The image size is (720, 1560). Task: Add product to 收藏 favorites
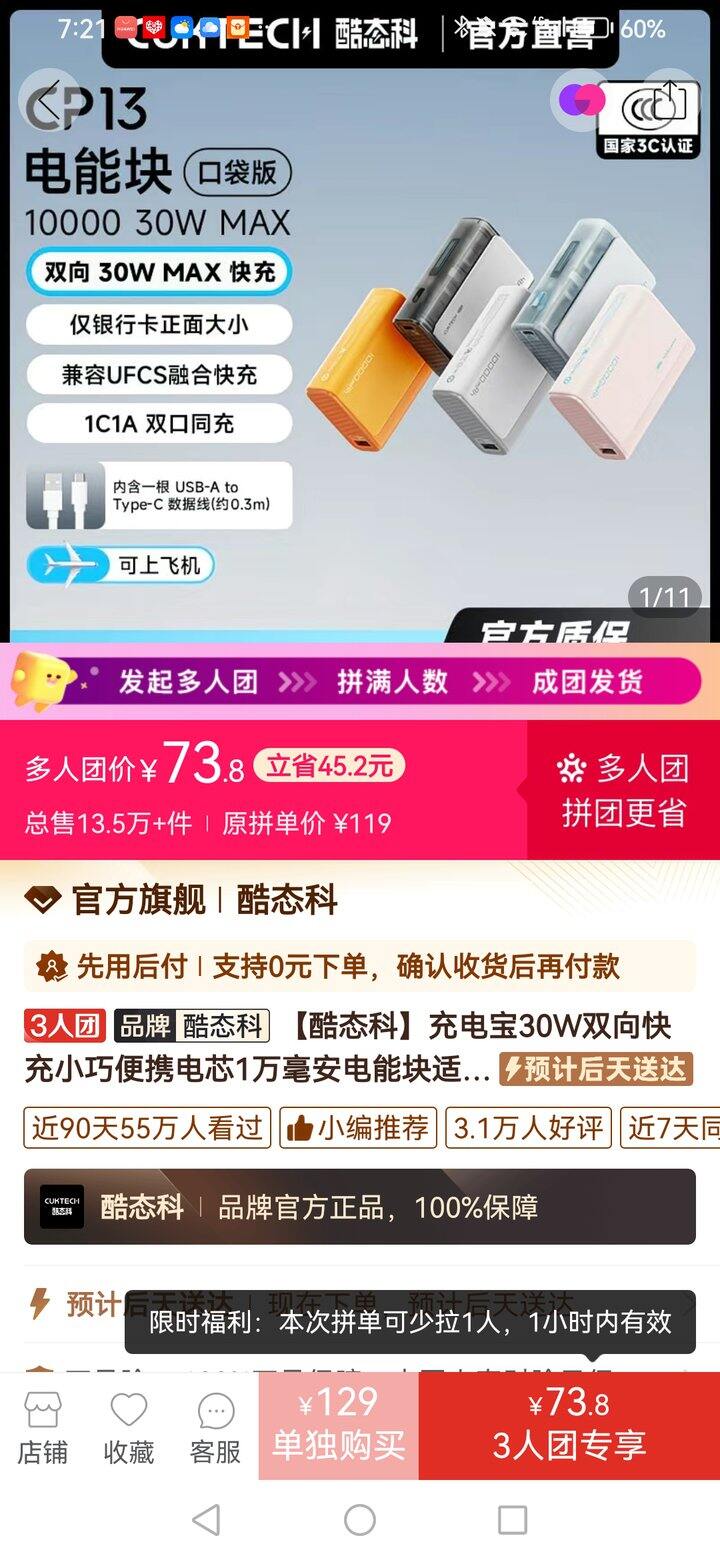point(129,1428)
